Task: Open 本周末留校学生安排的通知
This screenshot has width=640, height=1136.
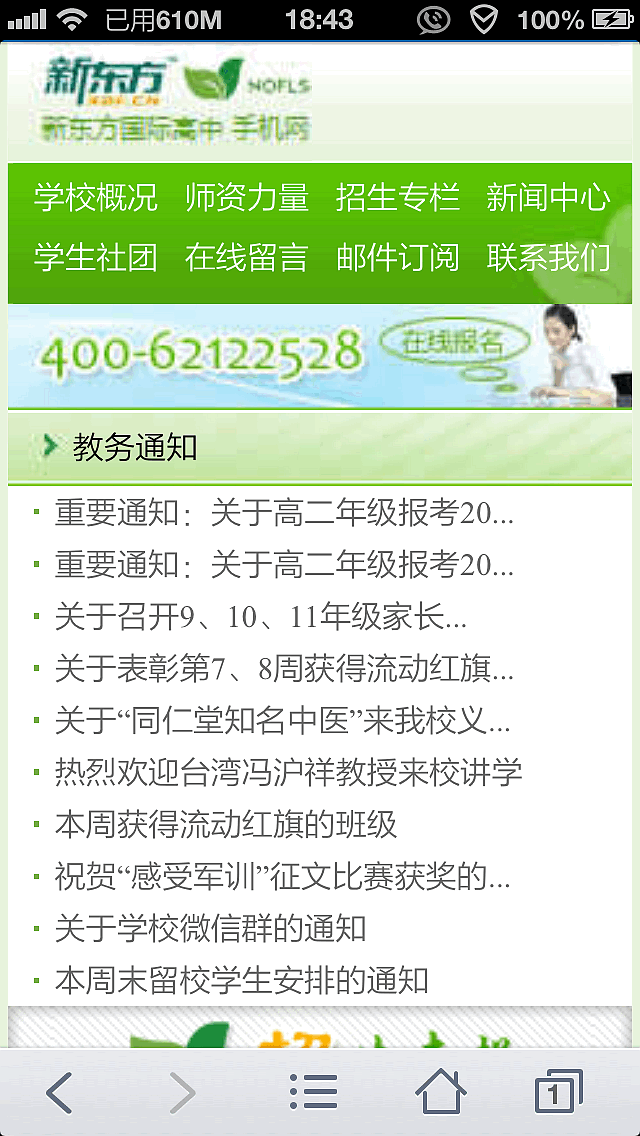Action: tap(241, 980)
